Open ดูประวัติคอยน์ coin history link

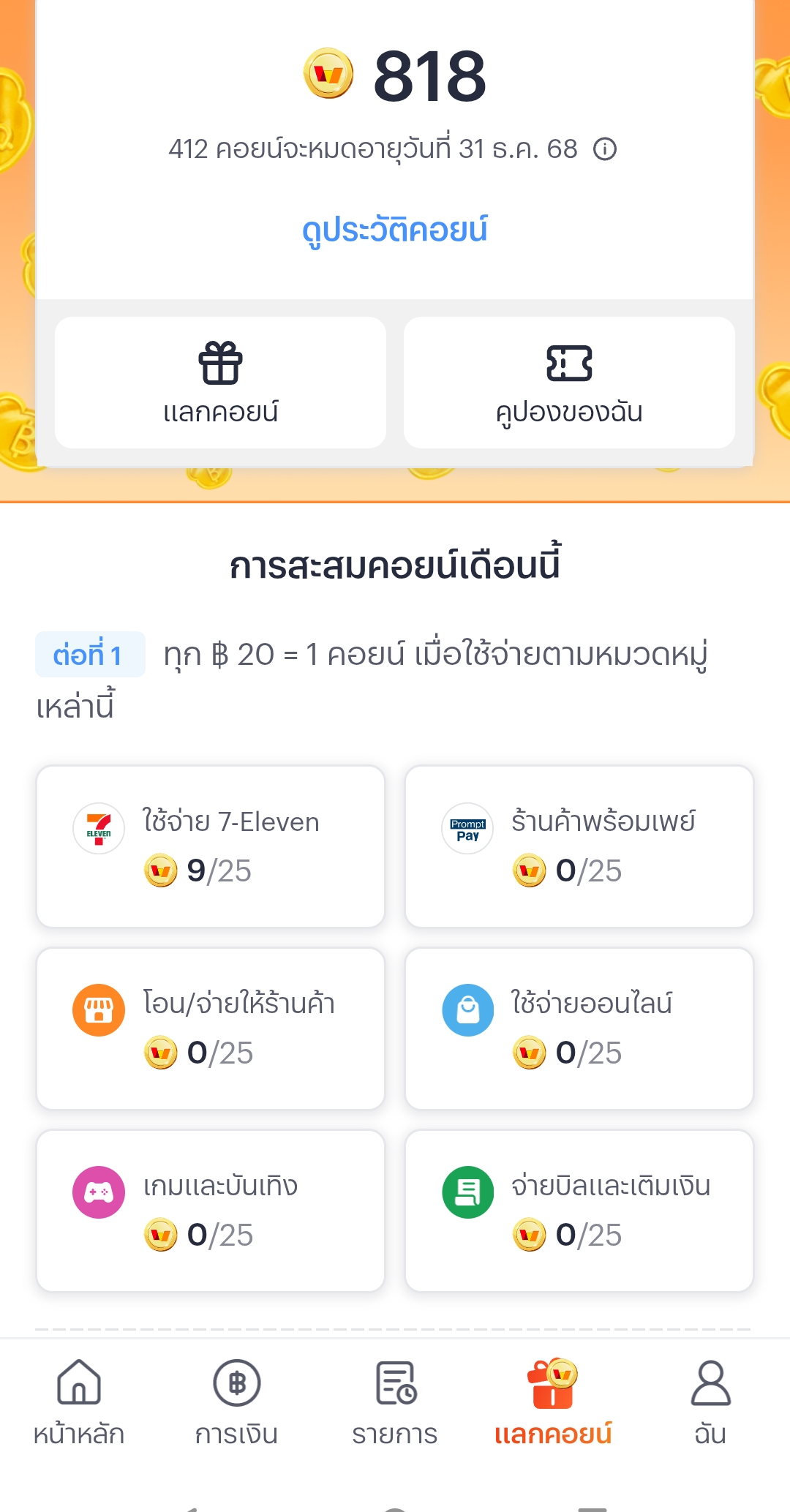tap(395, 230)
